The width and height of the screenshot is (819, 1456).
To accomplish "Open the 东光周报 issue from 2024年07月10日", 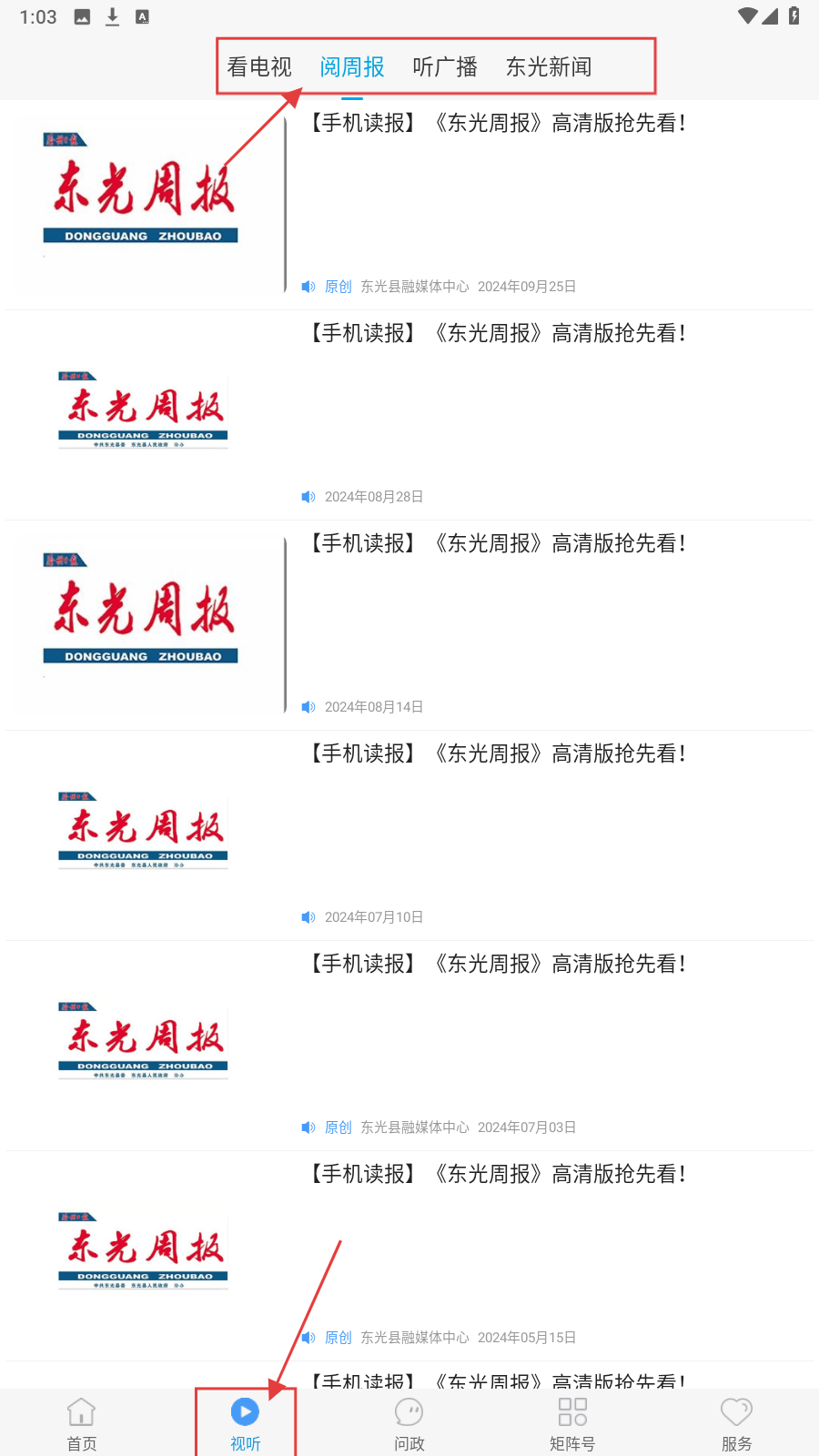I will 498,754.
